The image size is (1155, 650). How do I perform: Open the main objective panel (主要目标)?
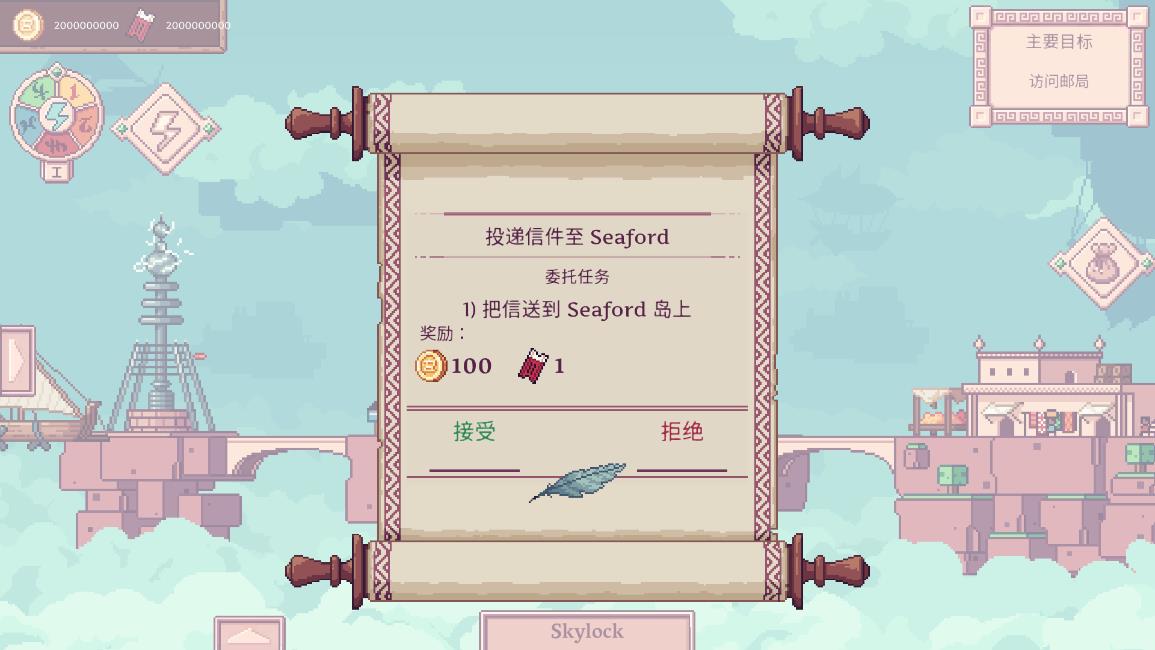(1059, 62)
